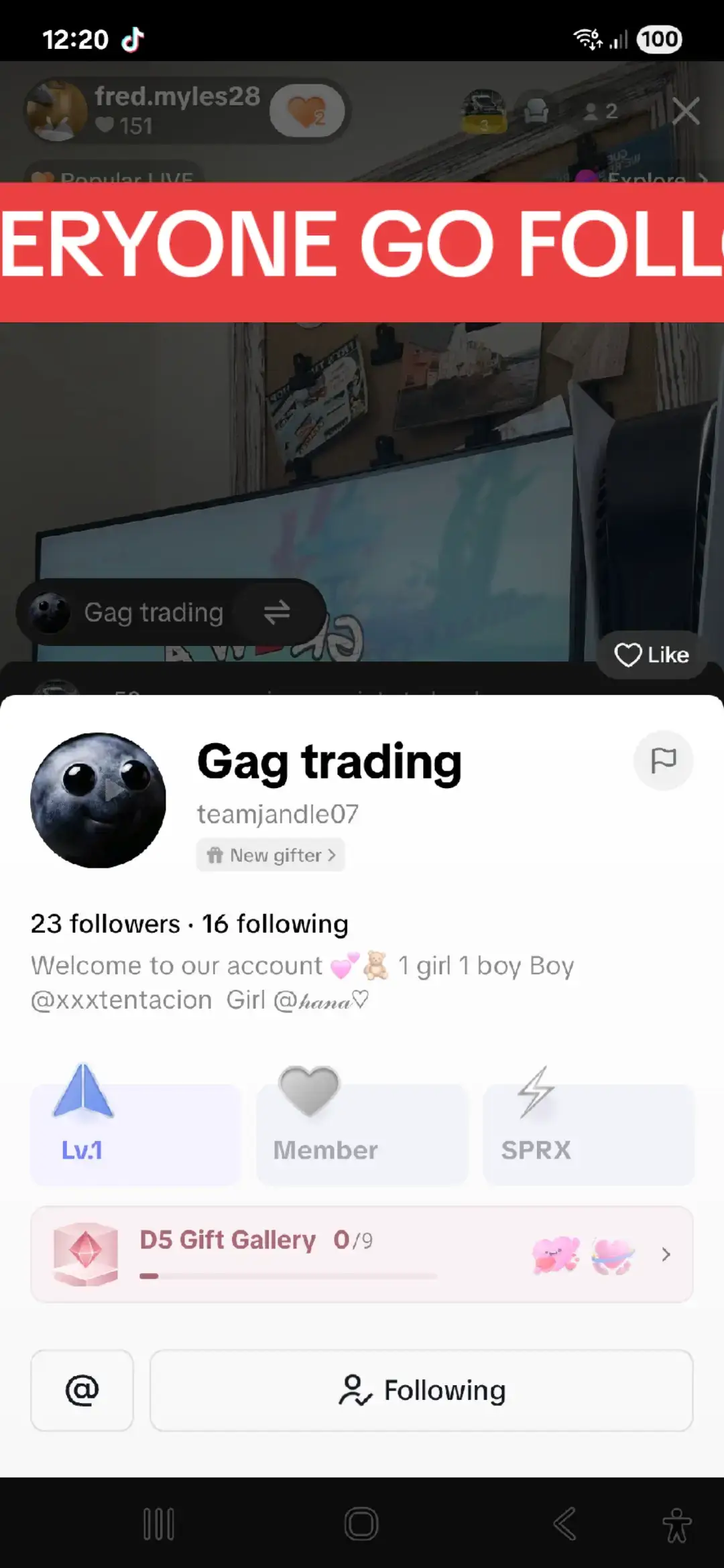724x1568 pixels.
Task: Tap the @ mention icon
Action: (x=82, y=1389)
